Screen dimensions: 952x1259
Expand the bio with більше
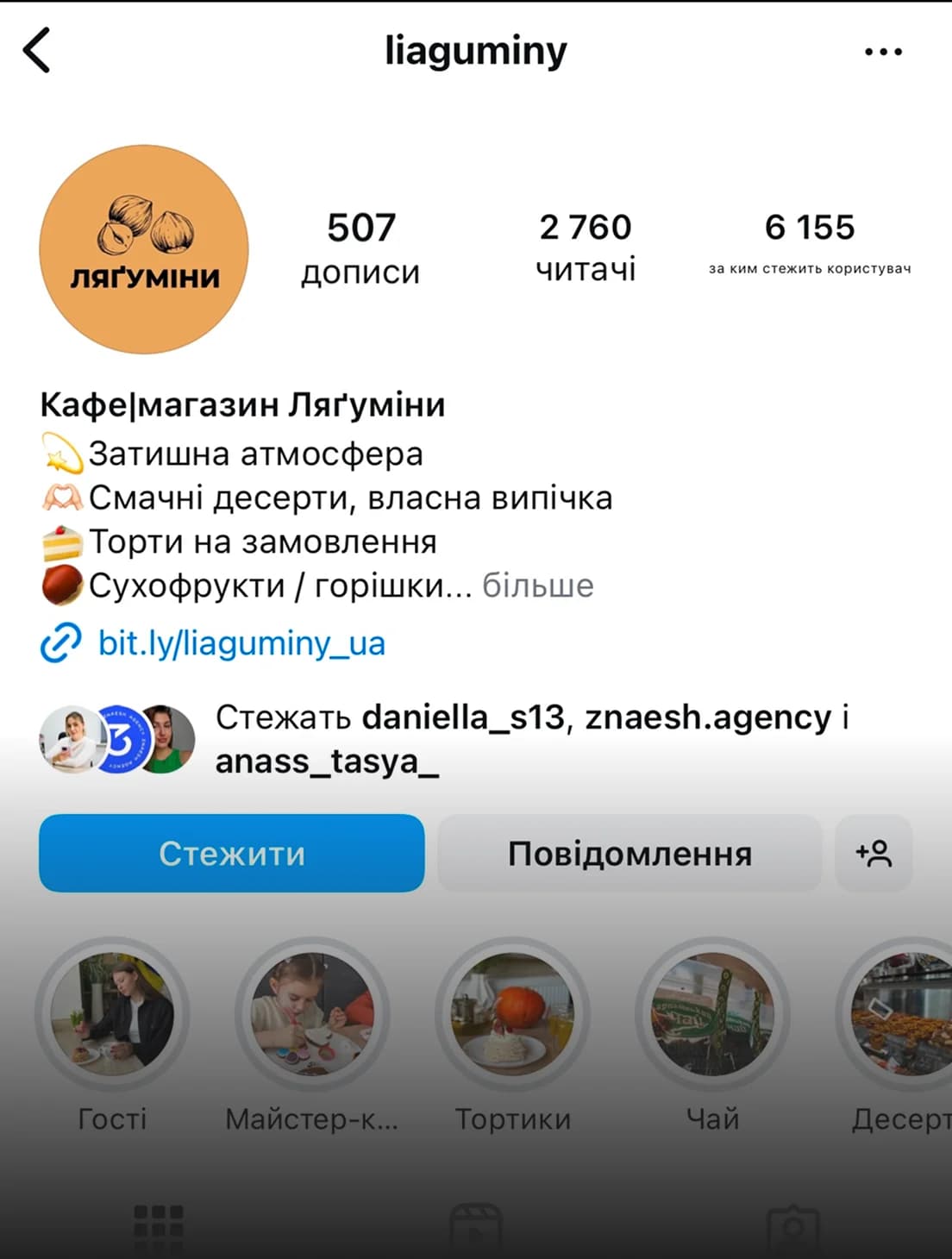tap(537, 586)
